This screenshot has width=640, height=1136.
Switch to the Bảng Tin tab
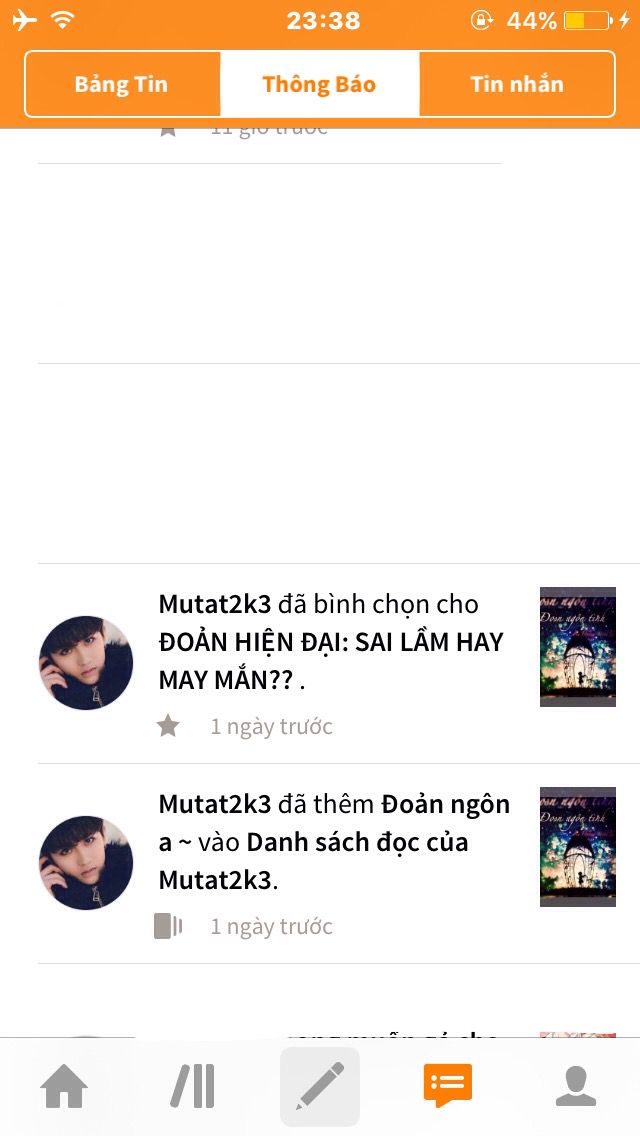[122, 84]
